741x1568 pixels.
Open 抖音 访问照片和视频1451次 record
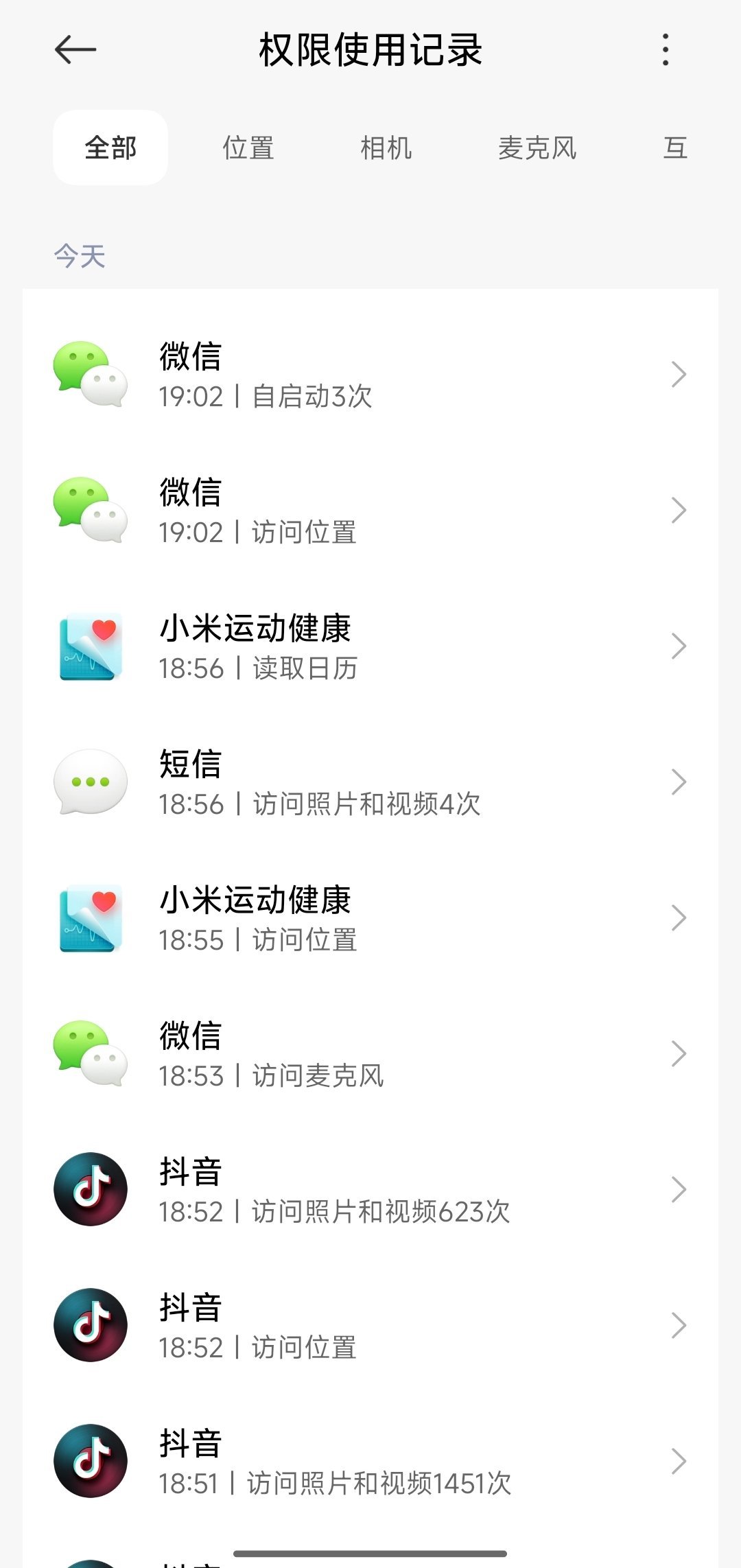pyautogui.click(x=370, y=1462)
